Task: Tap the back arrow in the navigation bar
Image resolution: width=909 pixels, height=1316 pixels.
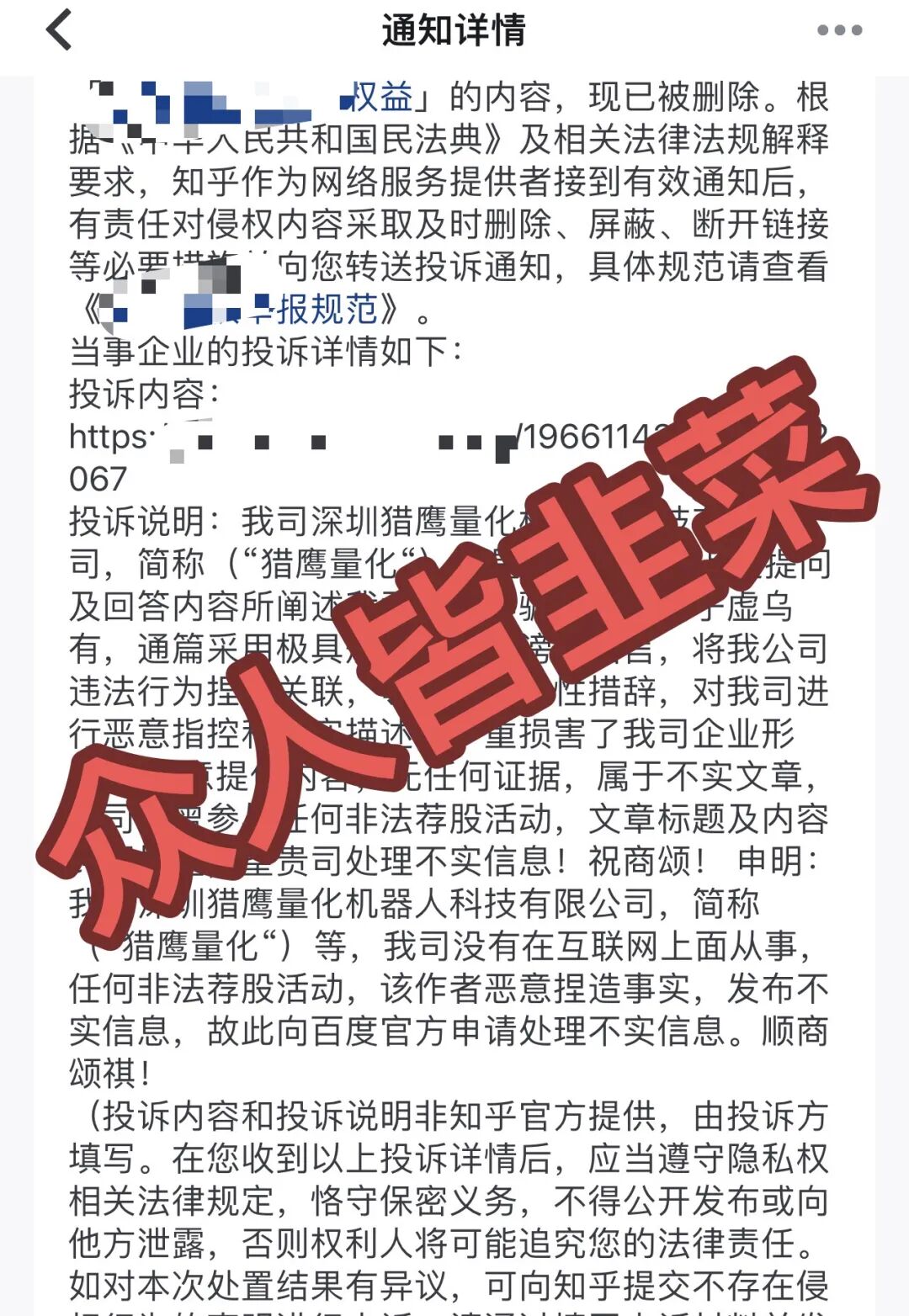Action: click(57, 28)
